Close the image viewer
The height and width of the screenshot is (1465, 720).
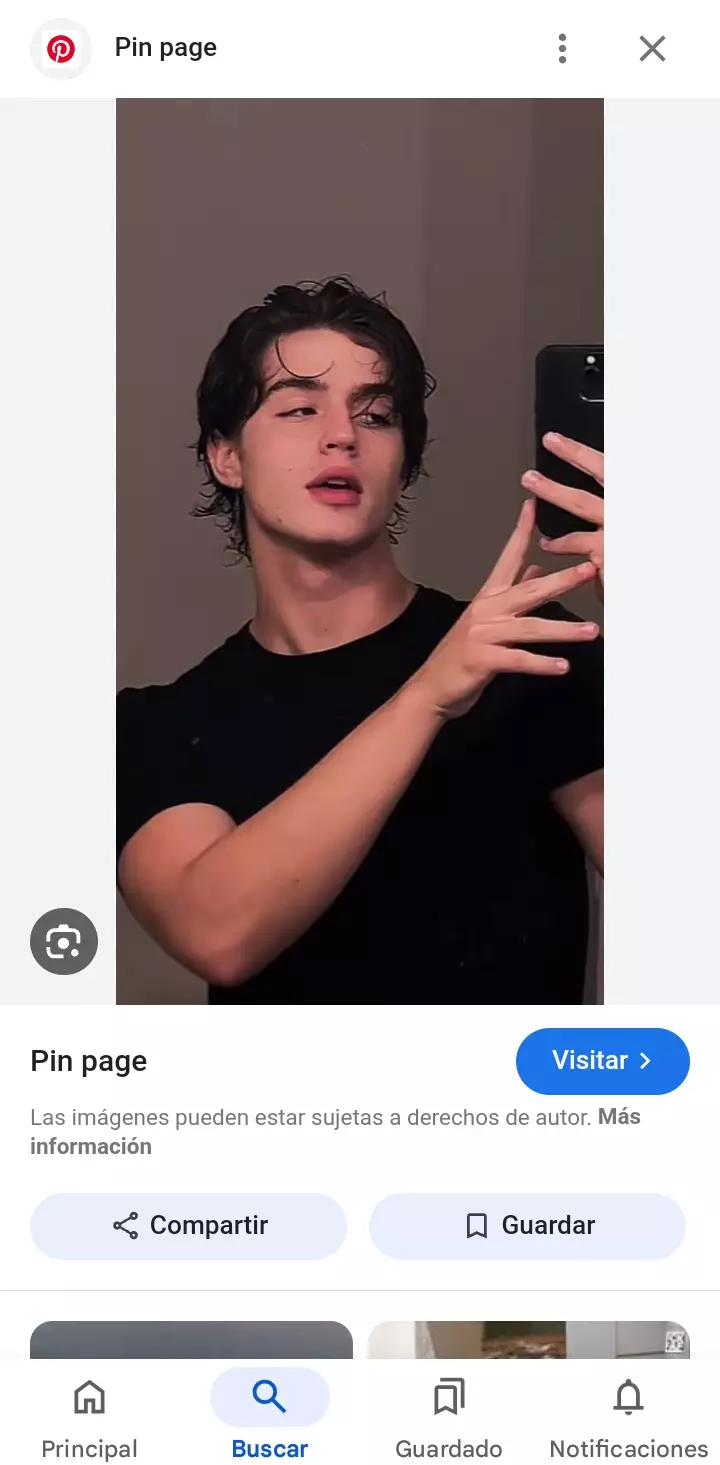pyautogui.click(x=652, y=48)
